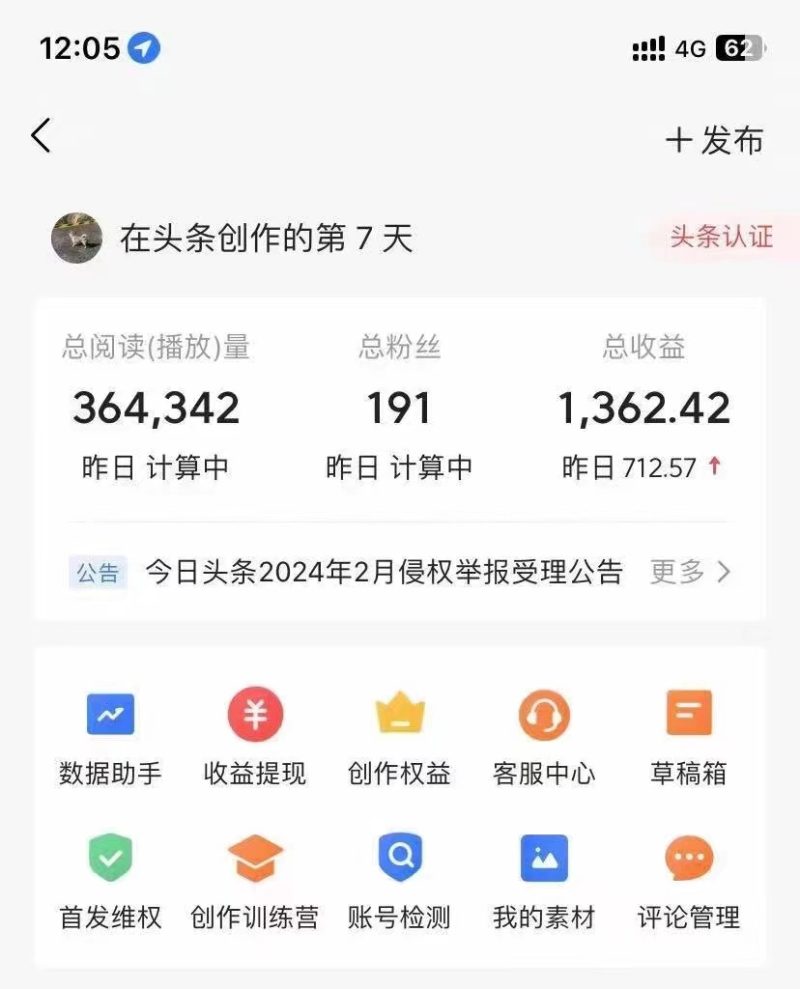Image resolution: width=800 pixels, height=989 pixels.
Task: Enter 创作训练营 training camp
Action: click(255, 875)
